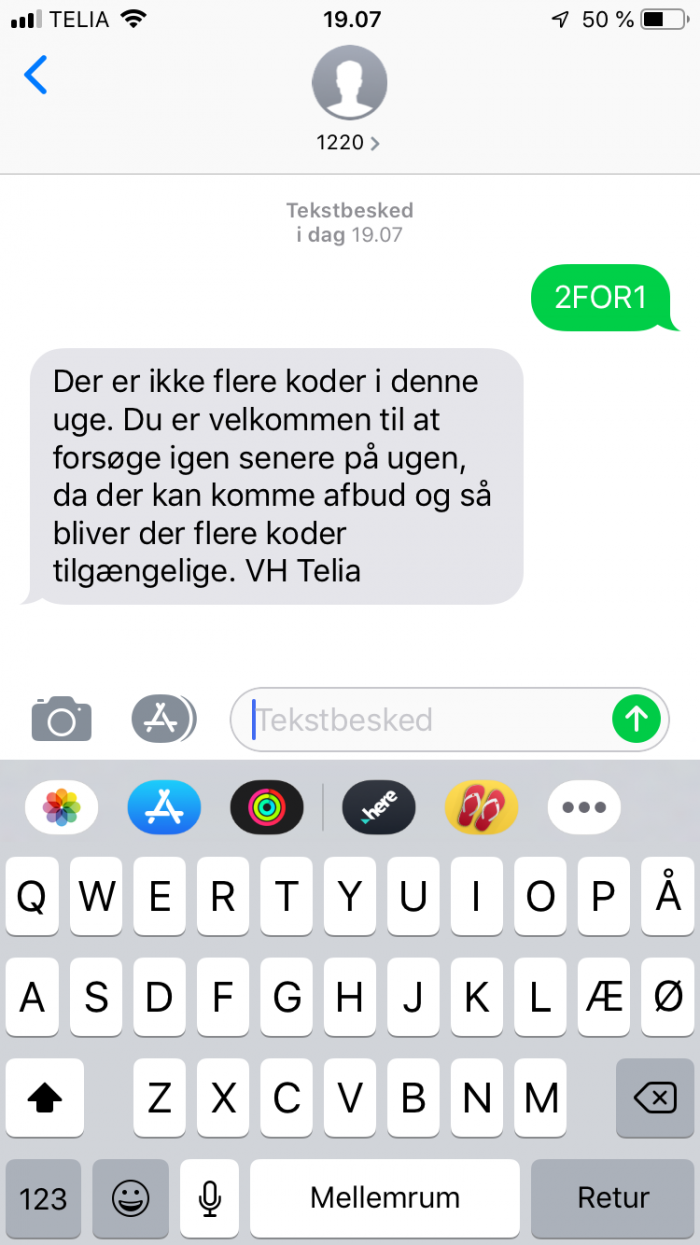Image resolution: width=700 pixels, height=1245 pixels.
Task: Tap the backspace key
Action: (655, 1099)
